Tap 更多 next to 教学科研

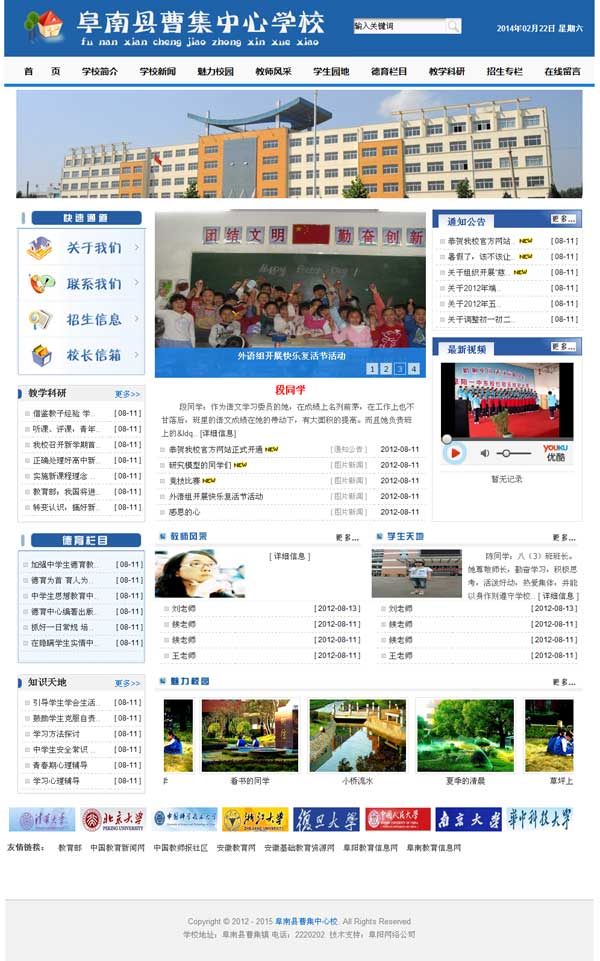(x=127, y=394)
